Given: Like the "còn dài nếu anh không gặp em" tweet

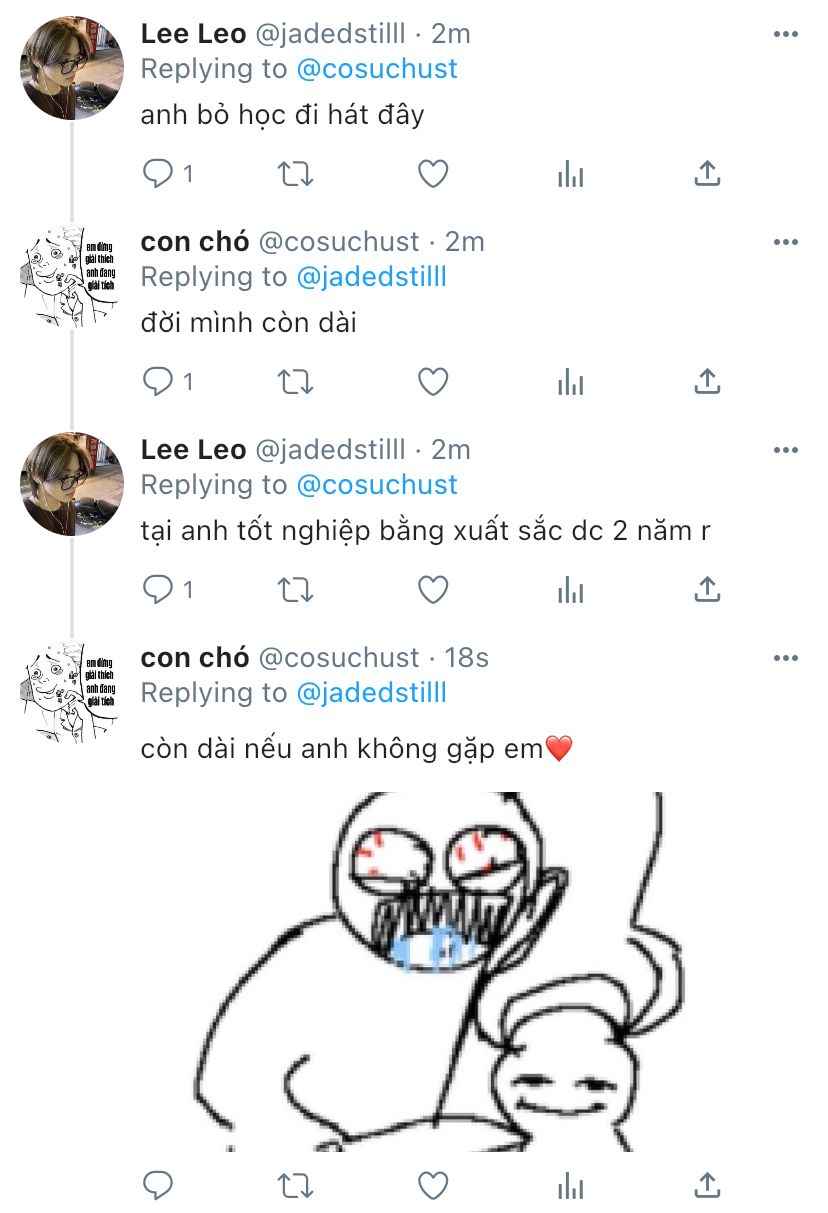Looking at the screenshot, I should (x=432, y=1186).
